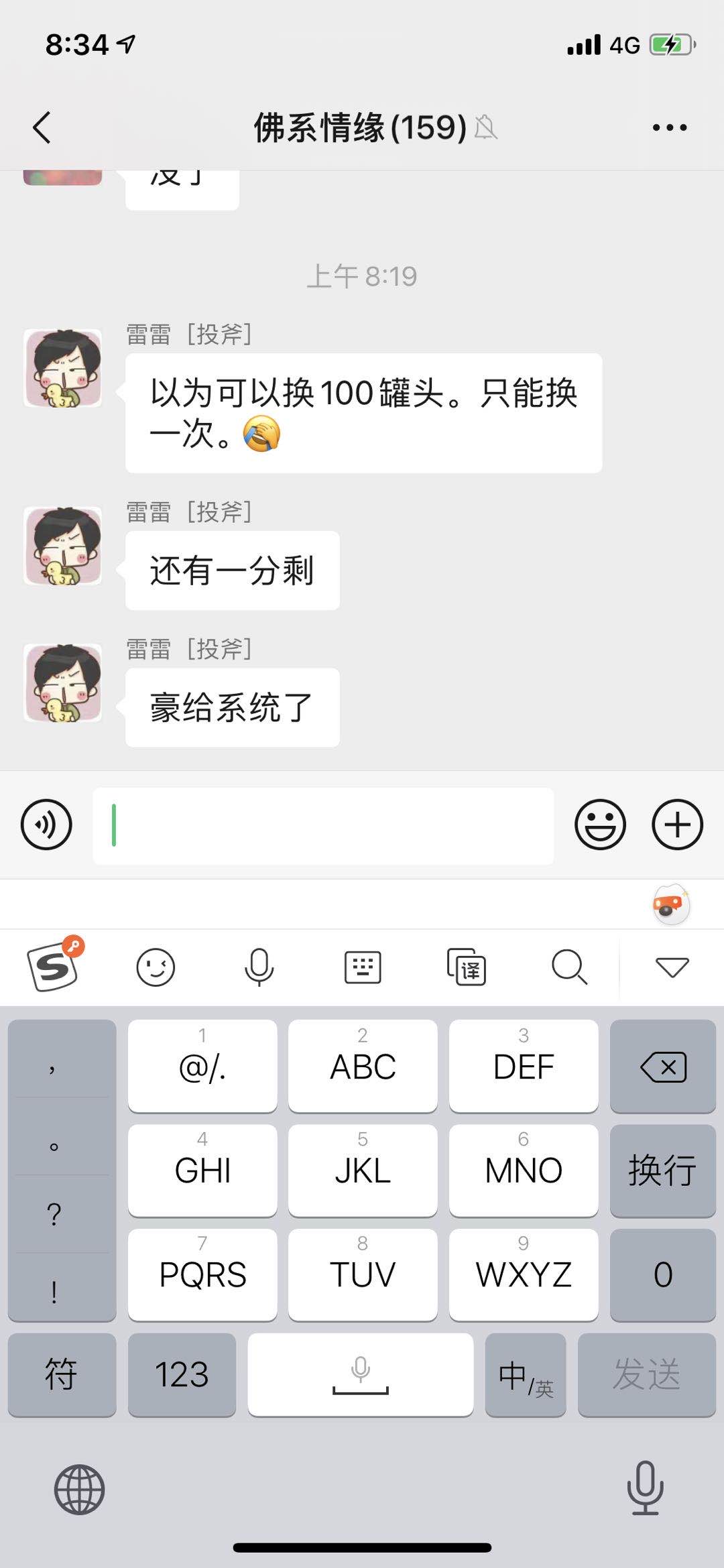Viewport: 724px width, 1568px height.
Task: Switch to voice message input
Action: click(x=46, y=825)
